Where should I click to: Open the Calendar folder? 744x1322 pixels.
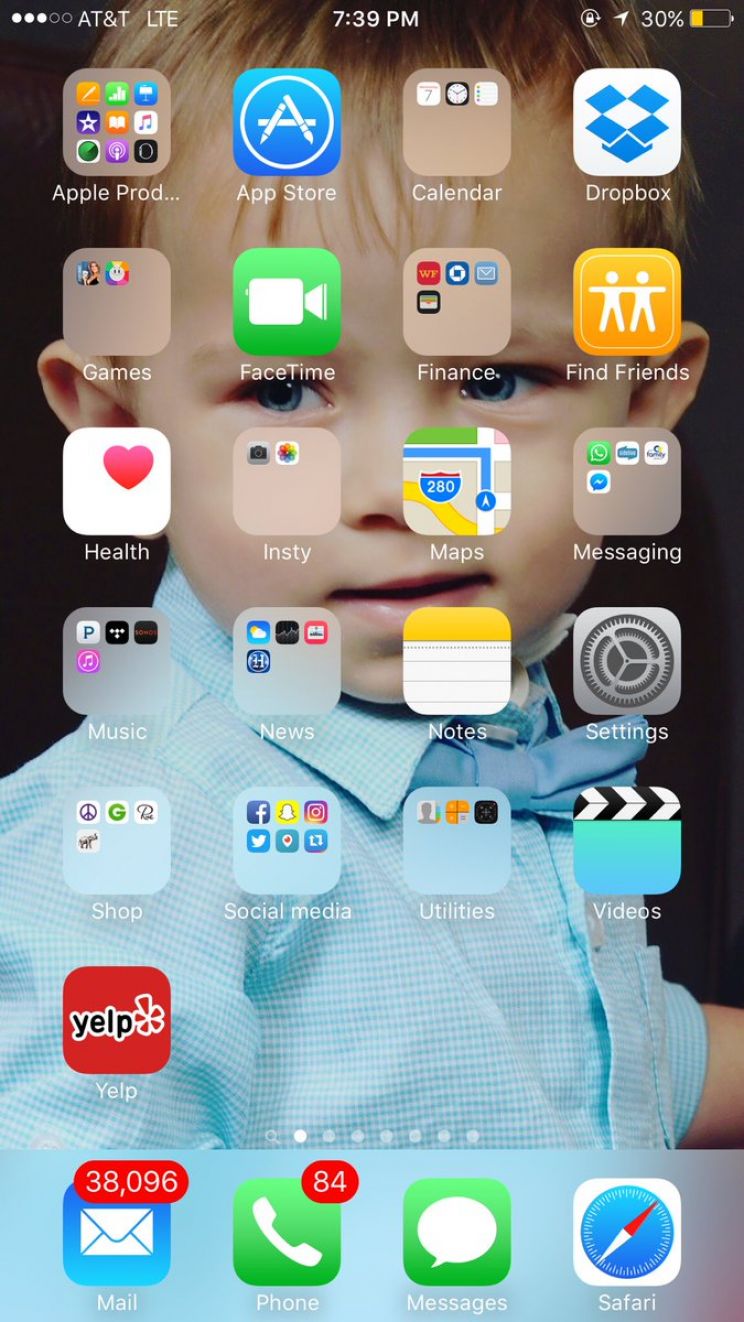pyautogui.click(x=457, y=122)
